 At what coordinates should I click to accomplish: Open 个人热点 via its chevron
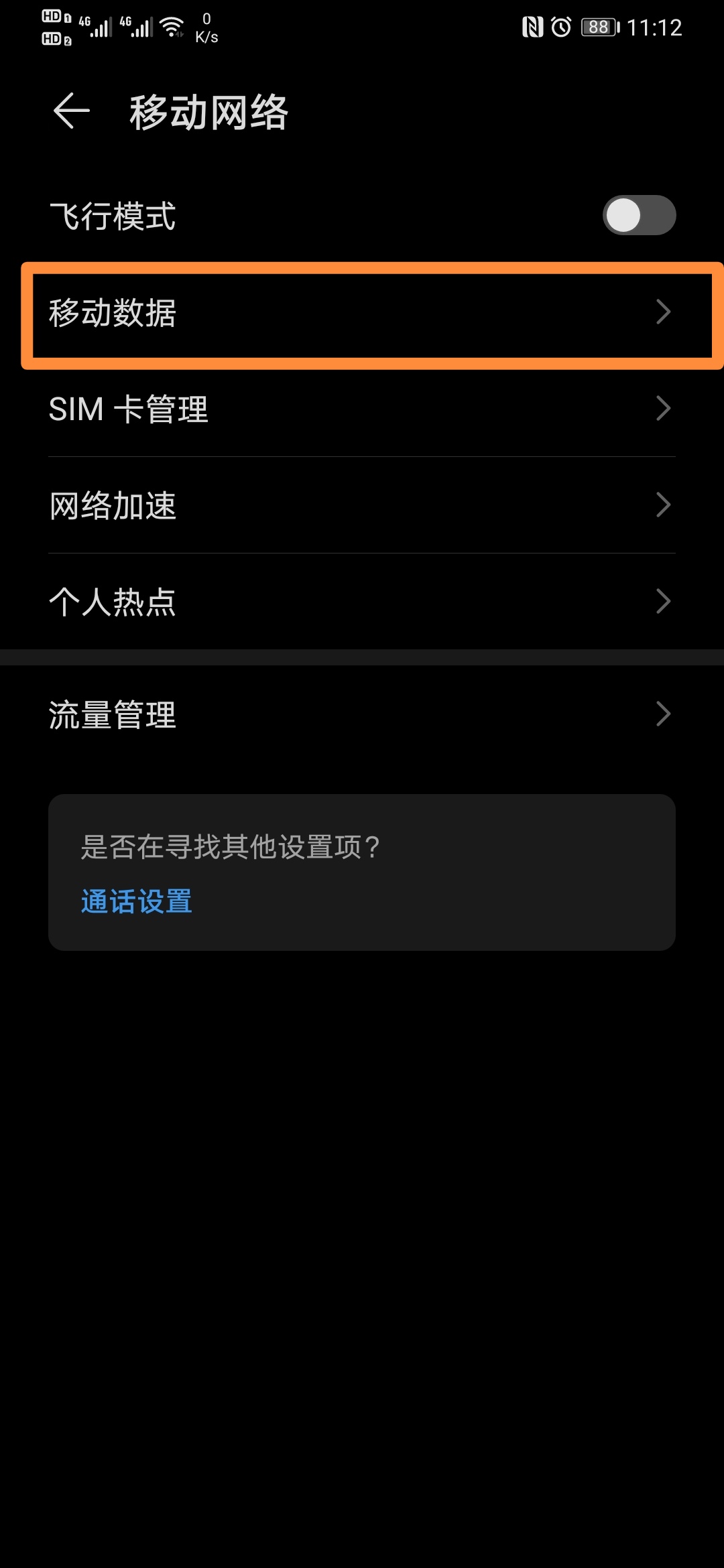(664, 602)
